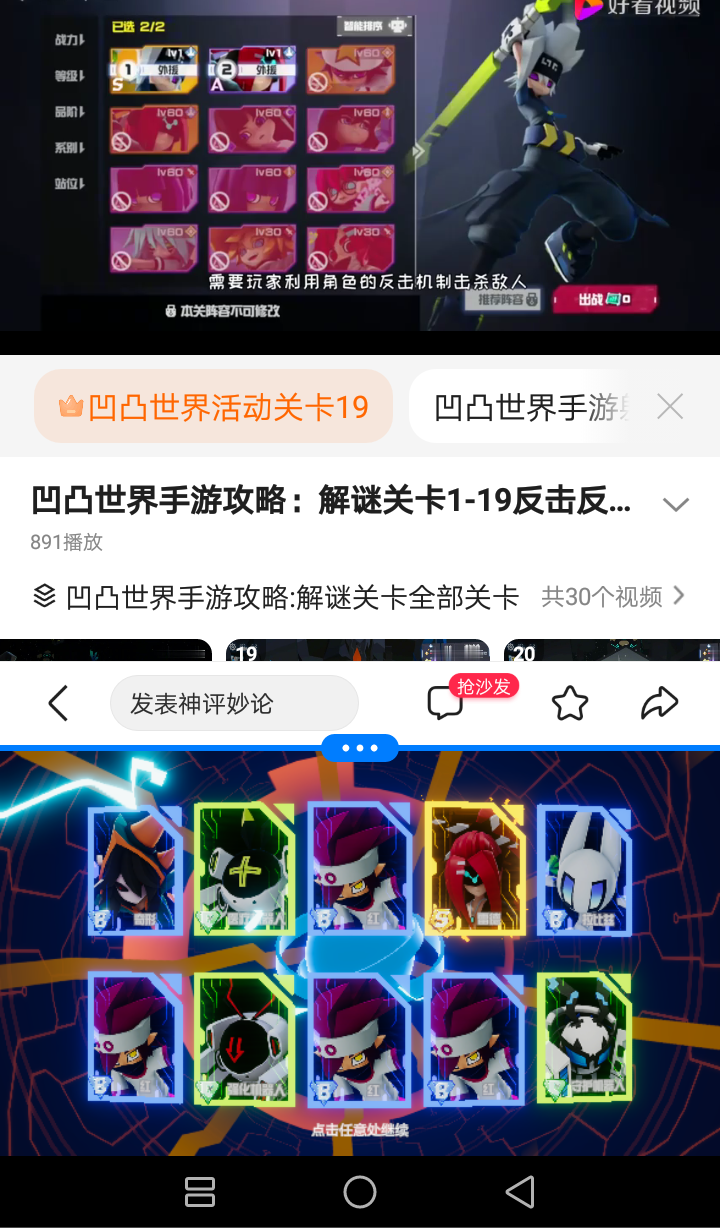720x1228 pixels.
Task: Toggle selection of slot 2 外援 character
Action: pyautogui.click(x=251, y=68)
